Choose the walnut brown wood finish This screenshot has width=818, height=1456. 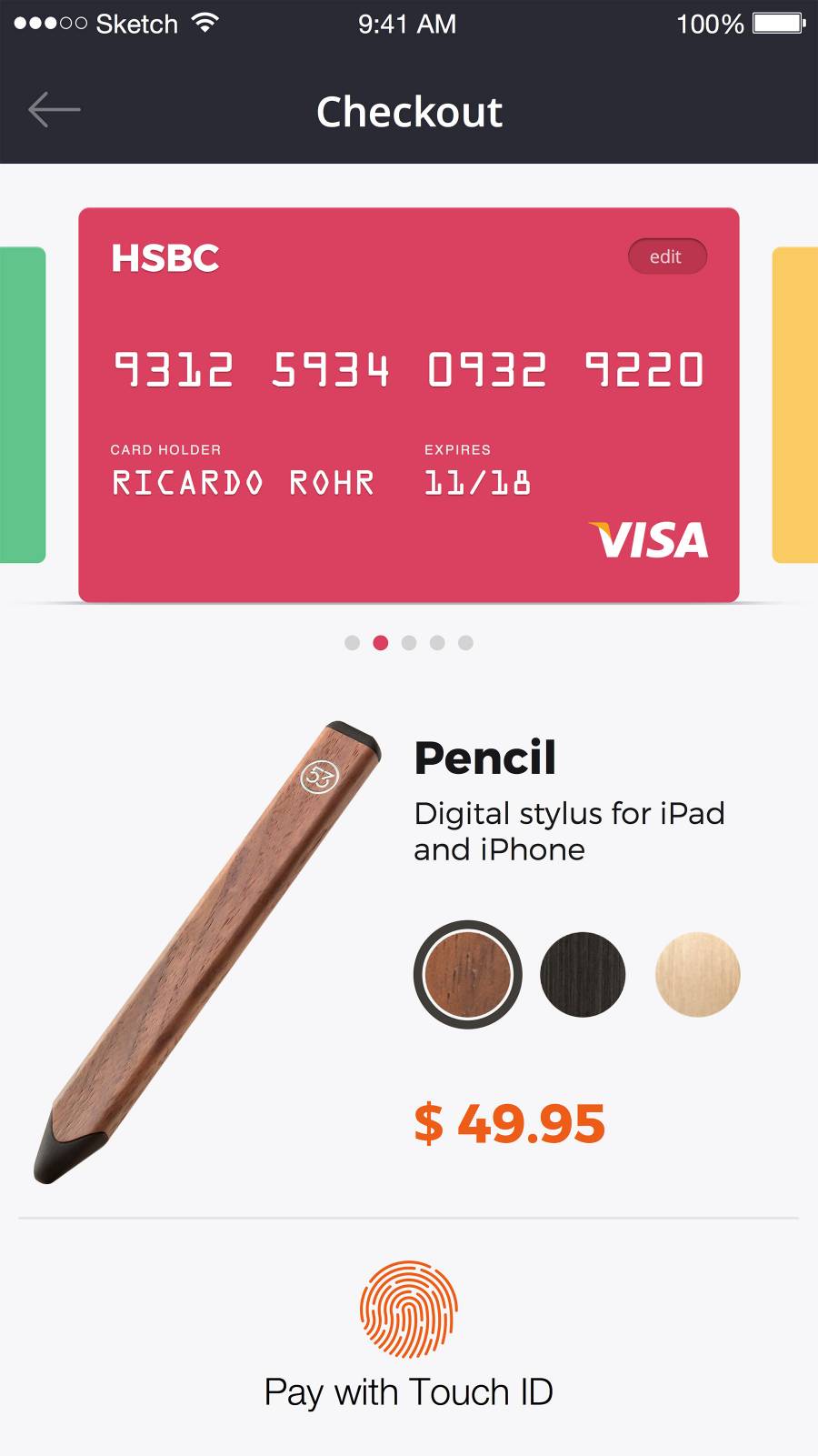click(467, 974)
